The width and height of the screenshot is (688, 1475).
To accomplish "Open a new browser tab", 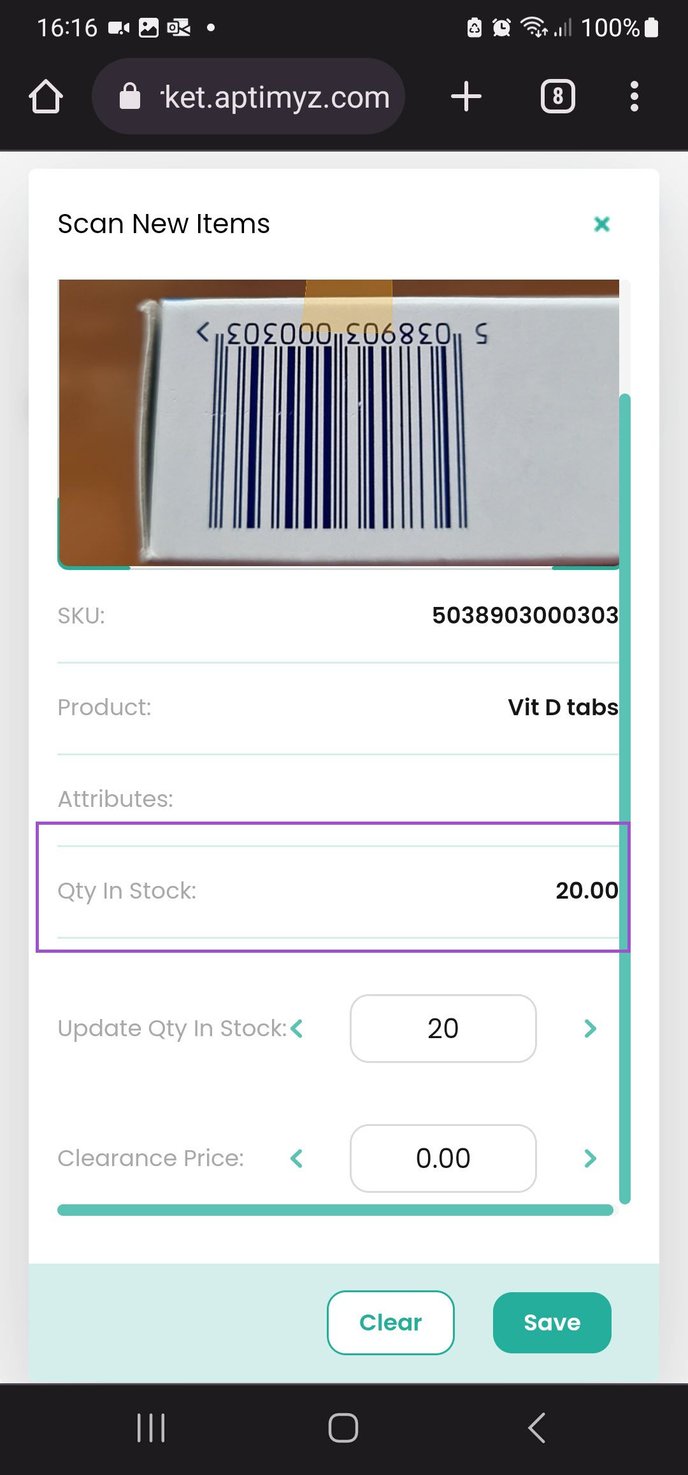I will click(466, 97).
